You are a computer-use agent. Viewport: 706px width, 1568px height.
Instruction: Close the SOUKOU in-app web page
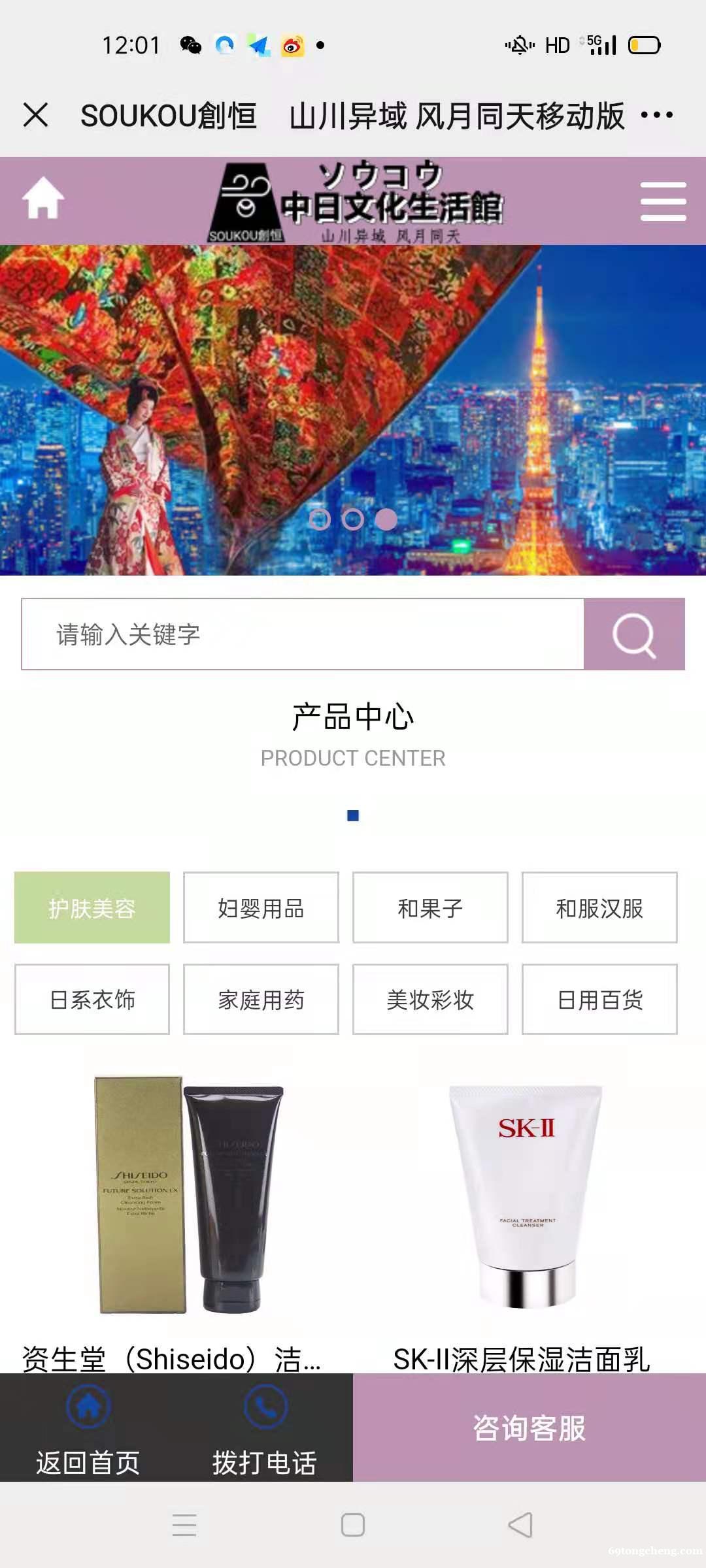point(36,115)
